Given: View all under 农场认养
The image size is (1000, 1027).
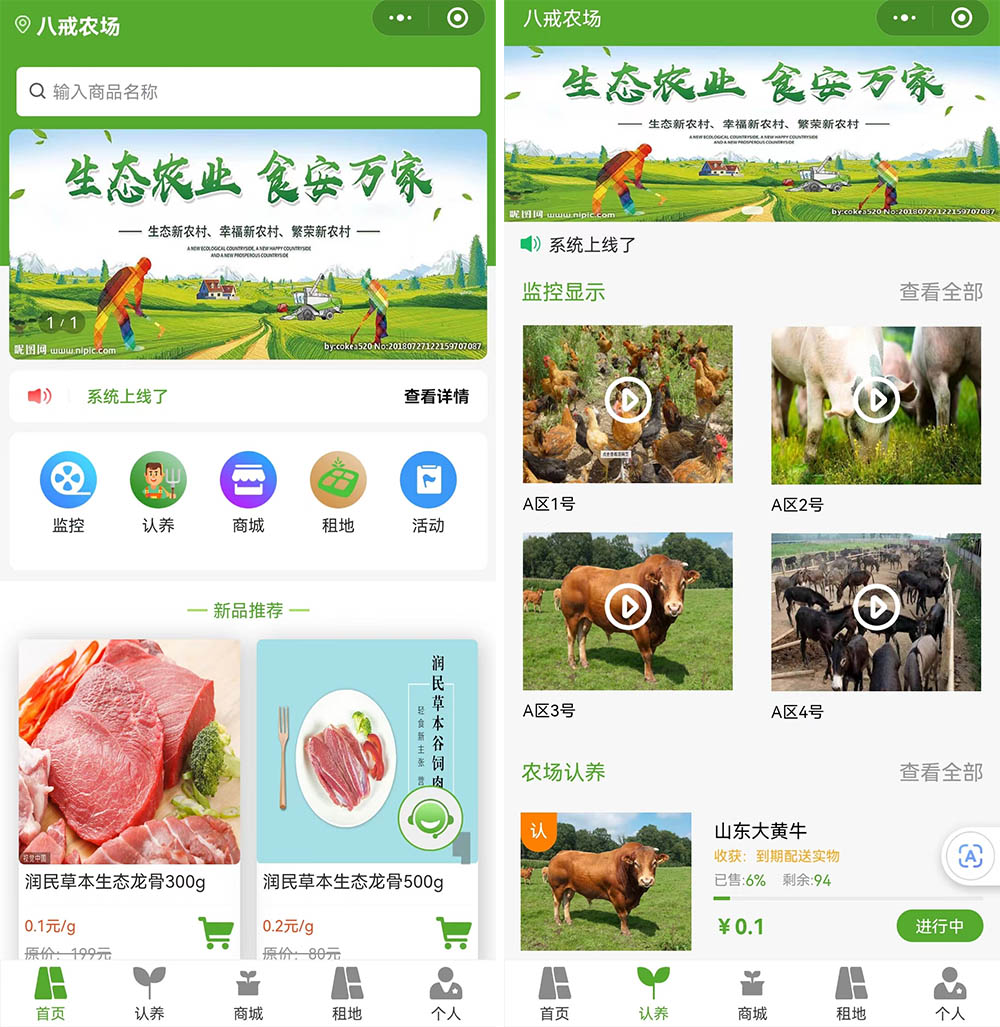Looking at the screenshot, I should pyautogui.click(x=940, y=772).
